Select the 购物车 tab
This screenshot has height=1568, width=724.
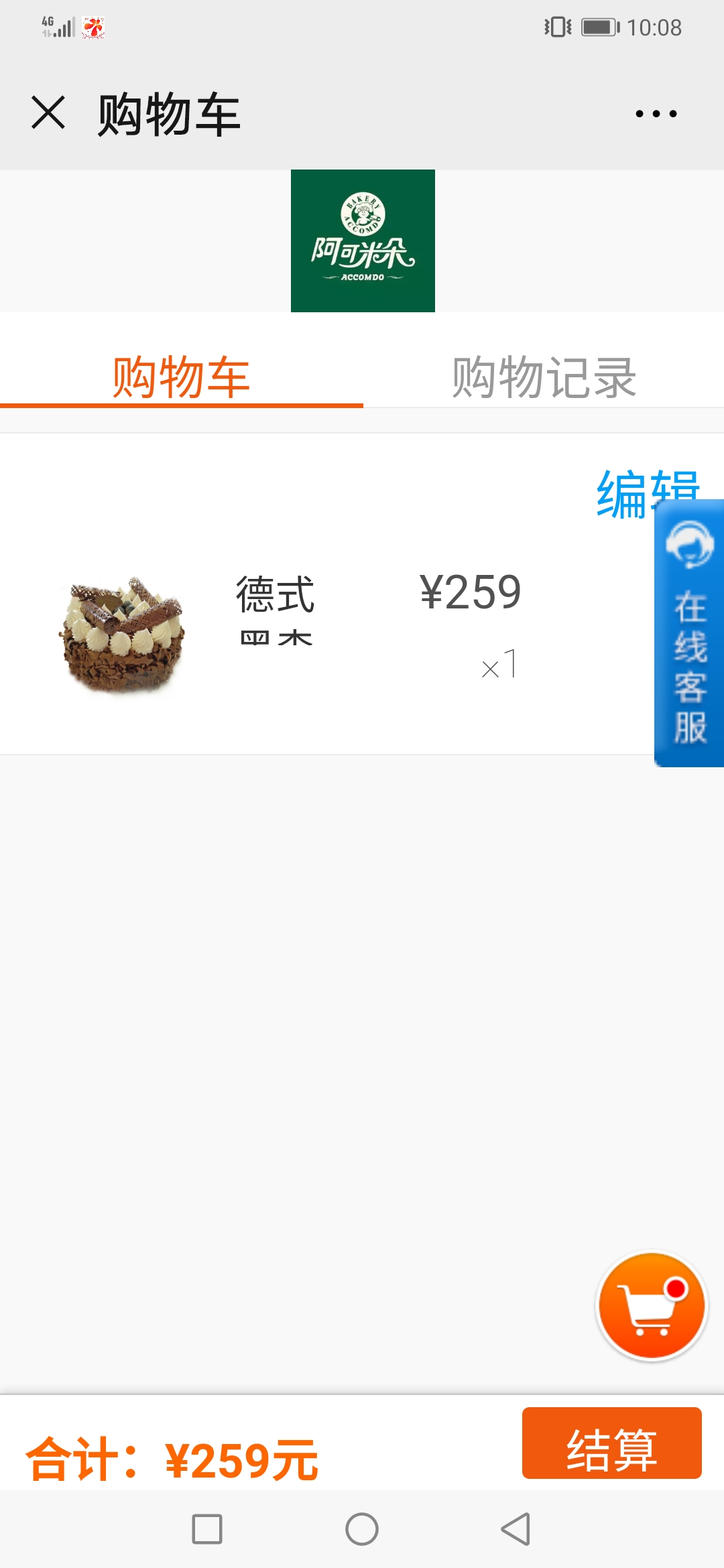tap(181, 377)
